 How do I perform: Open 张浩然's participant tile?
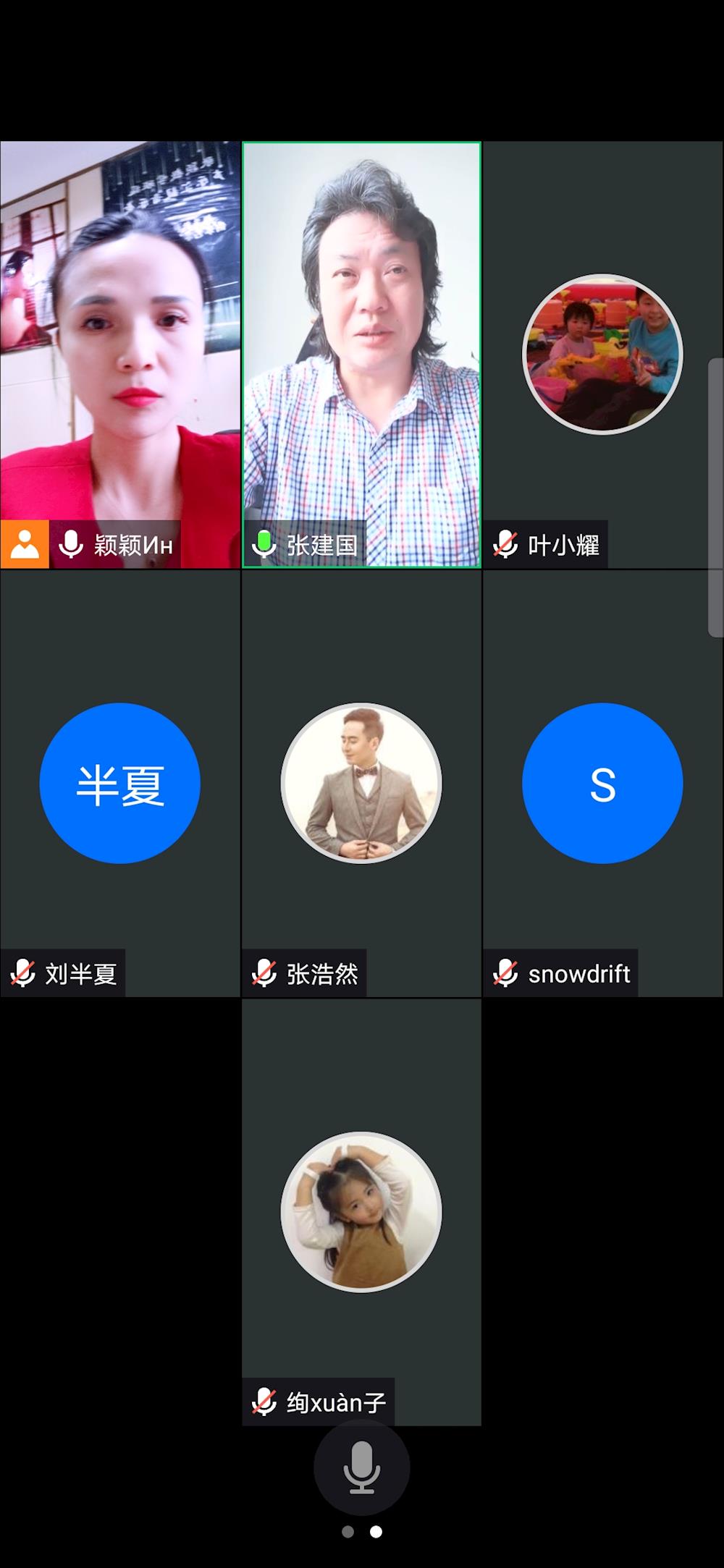click(x=361, y=783)
